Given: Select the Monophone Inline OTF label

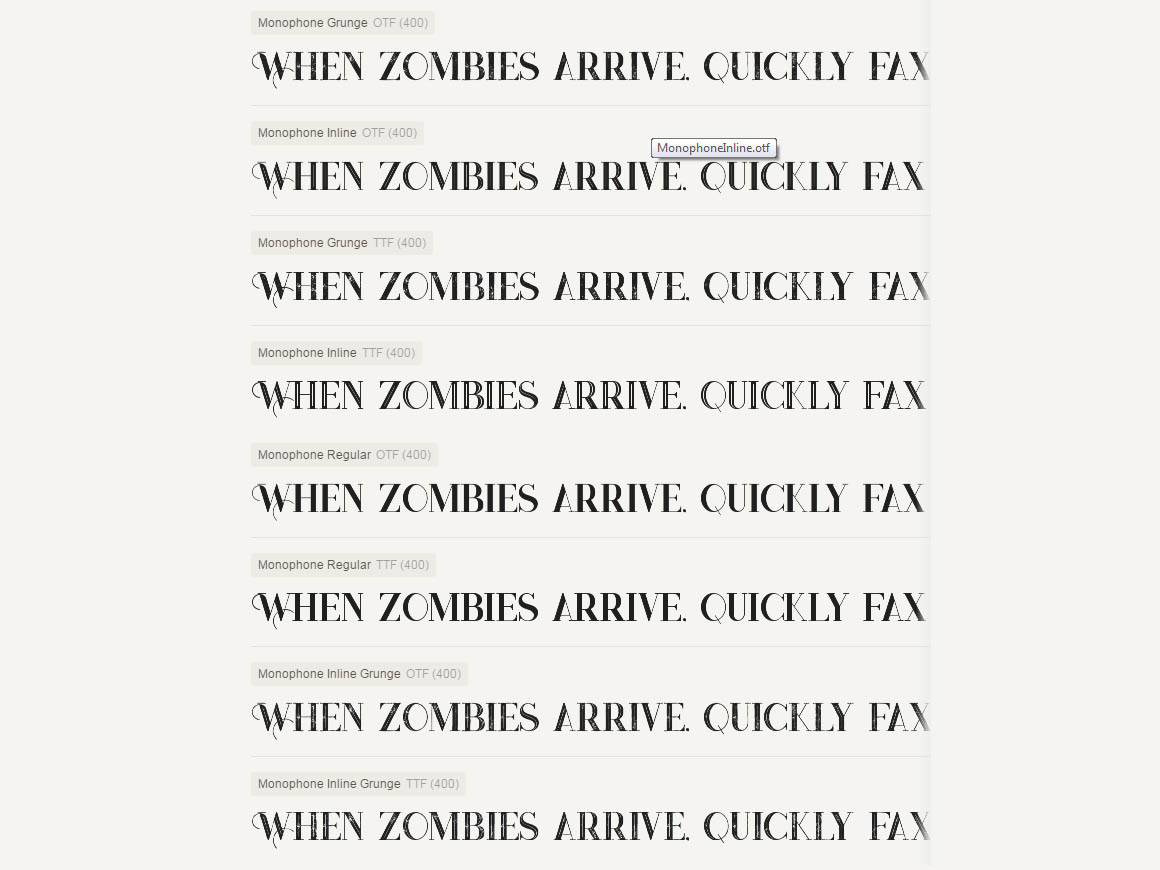Looking at the screenshot, I should [337, 133].
